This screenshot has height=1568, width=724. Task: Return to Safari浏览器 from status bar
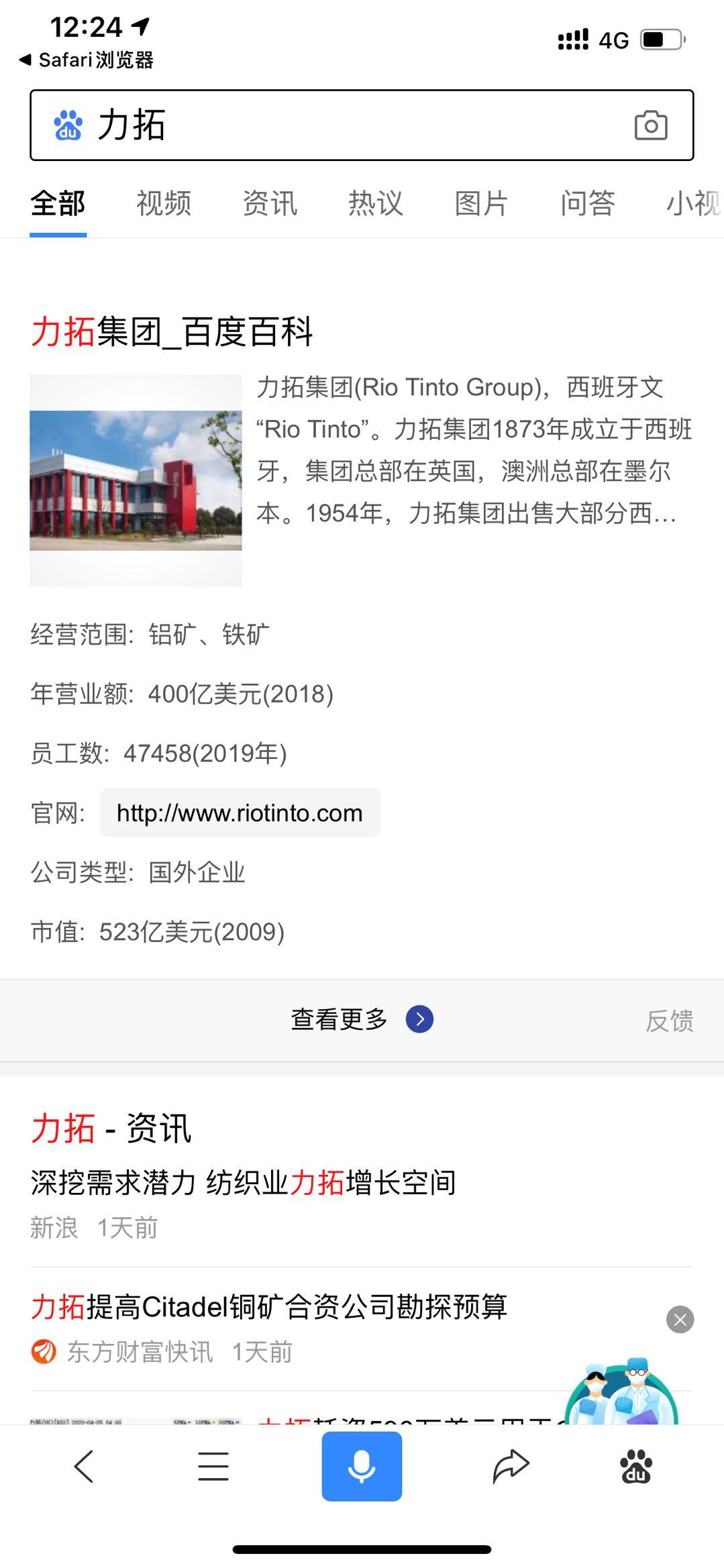point(87,60)
